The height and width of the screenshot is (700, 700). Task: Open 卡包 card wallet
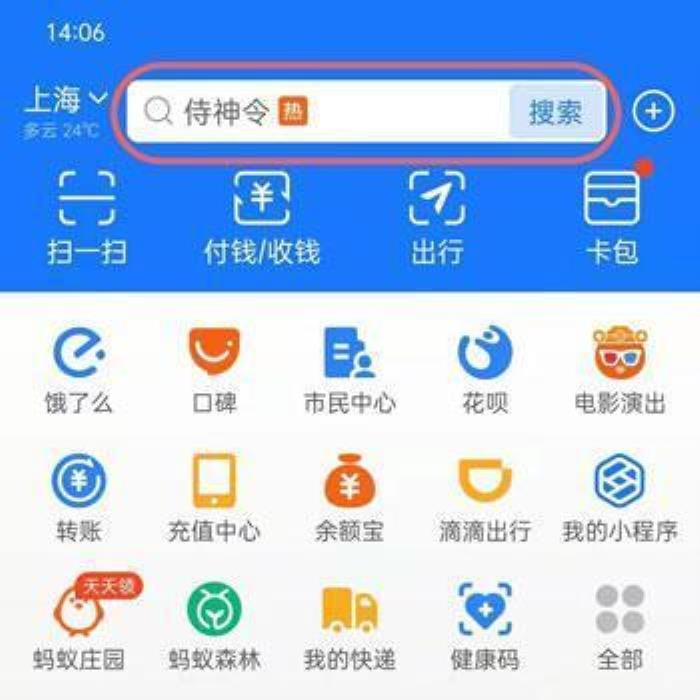[x=611, y=215]
